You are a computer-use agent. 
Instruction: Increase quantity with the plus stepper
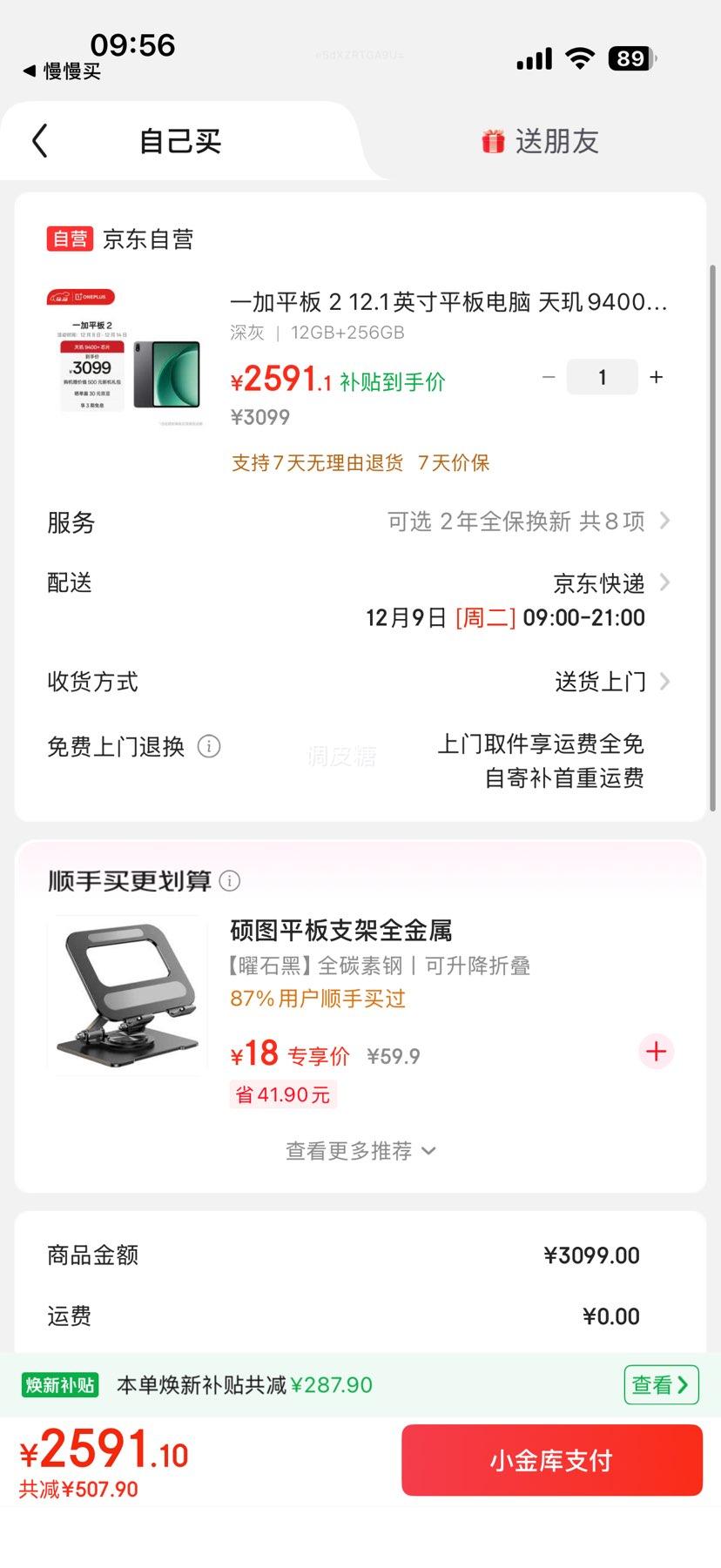click(656, 376)
